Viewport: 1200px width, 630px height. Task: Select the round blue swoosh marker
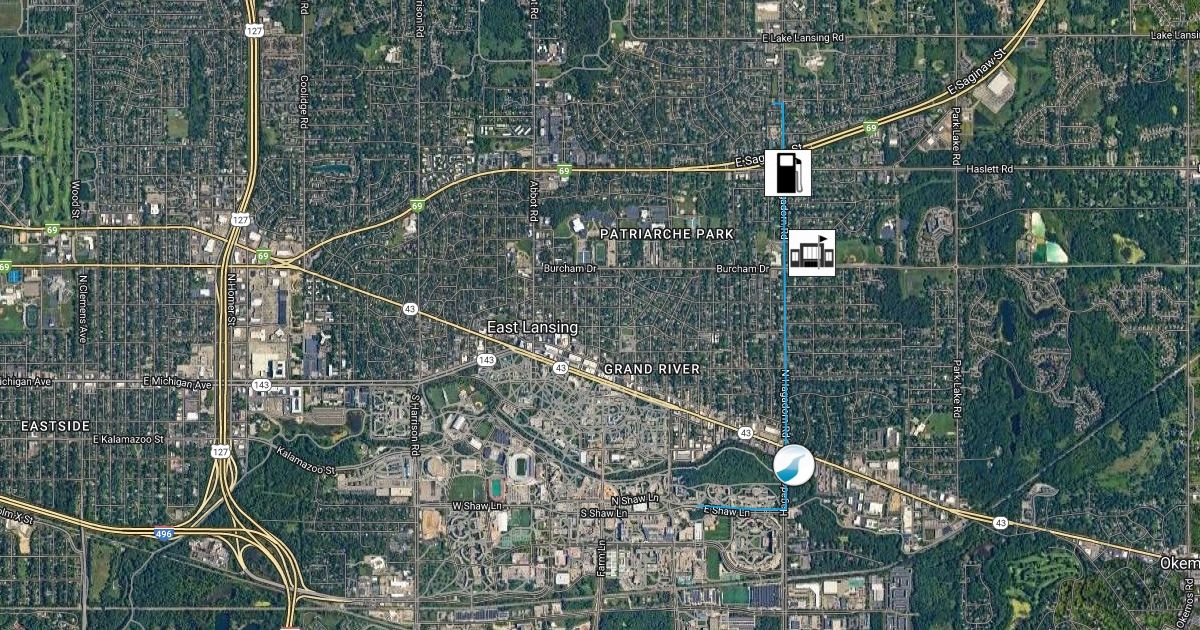(x=793, y=467)
